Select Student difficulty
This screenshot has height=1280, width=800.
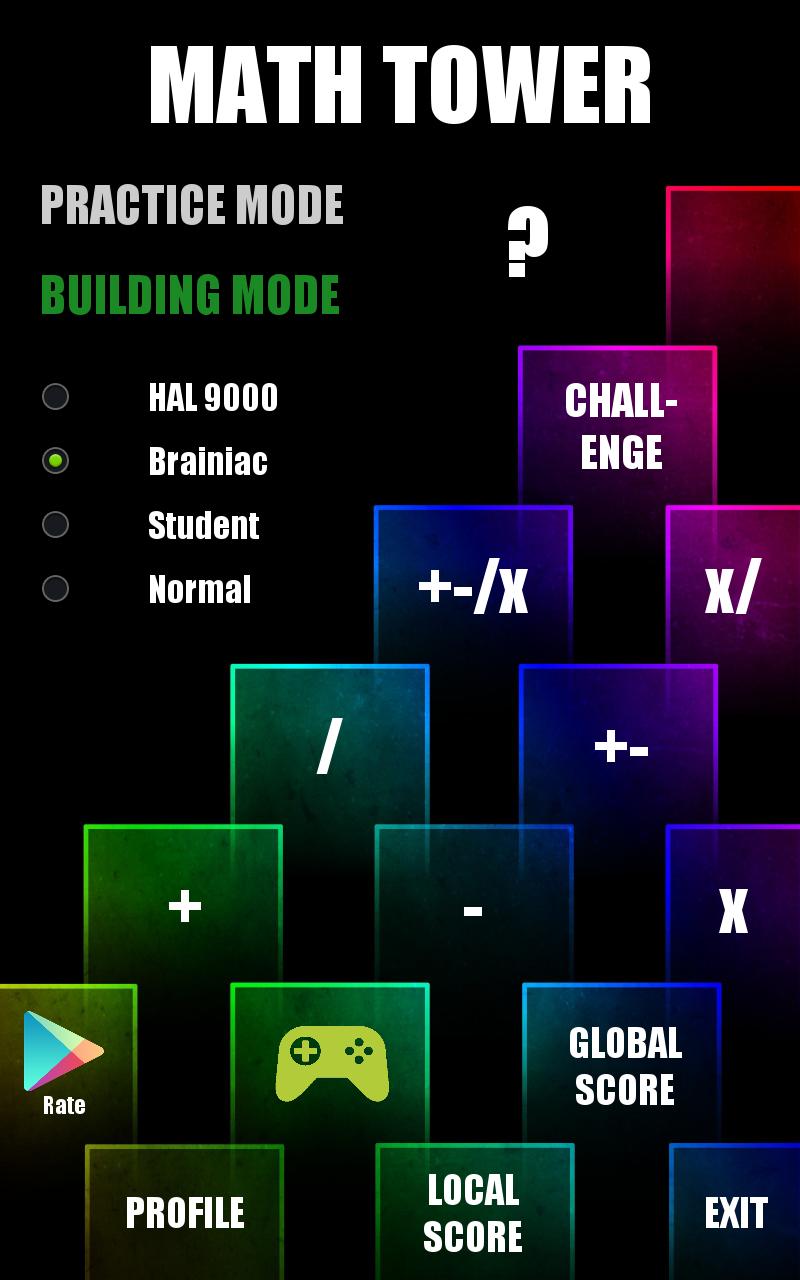click(x=56, y=525)
